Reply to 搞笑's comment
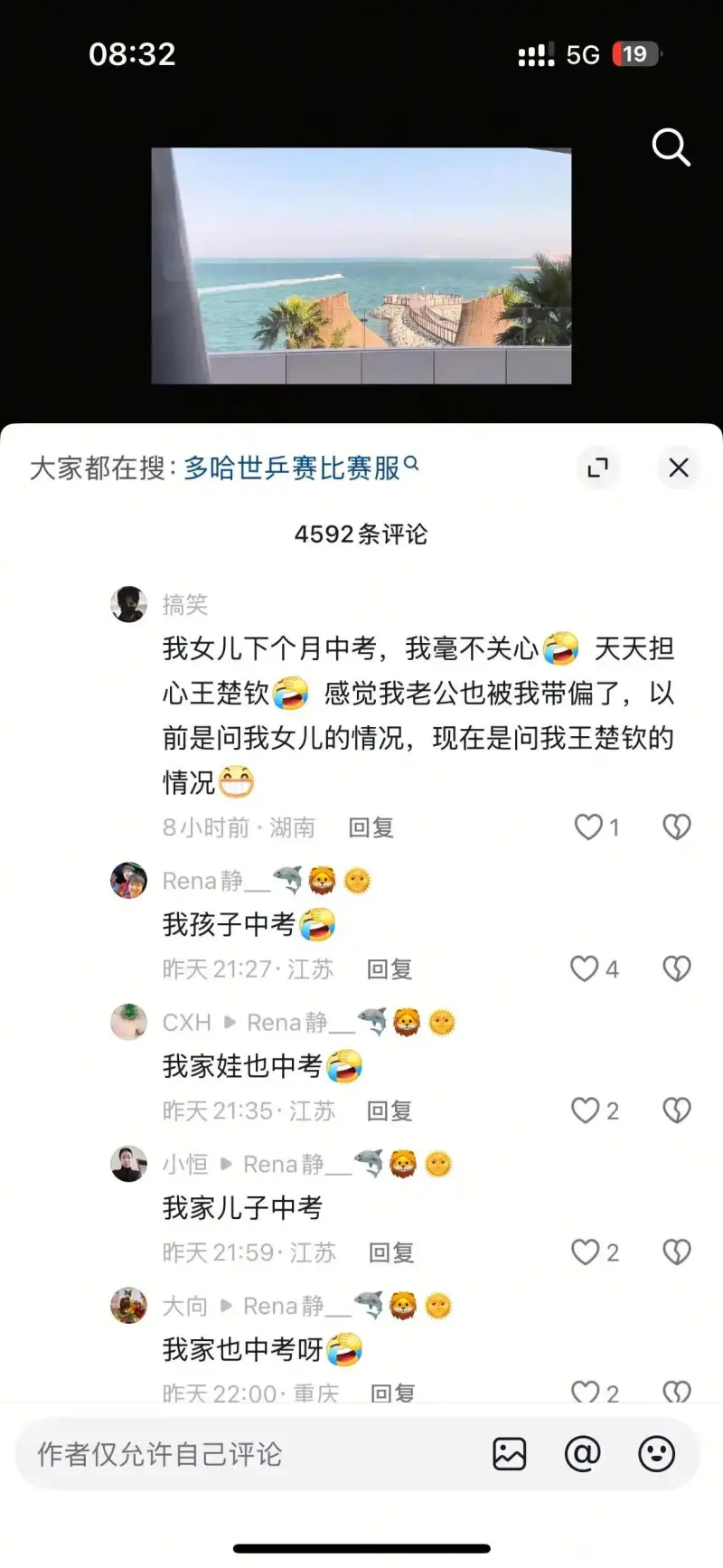Screen dimensions: 723x1568 (371, 827)
